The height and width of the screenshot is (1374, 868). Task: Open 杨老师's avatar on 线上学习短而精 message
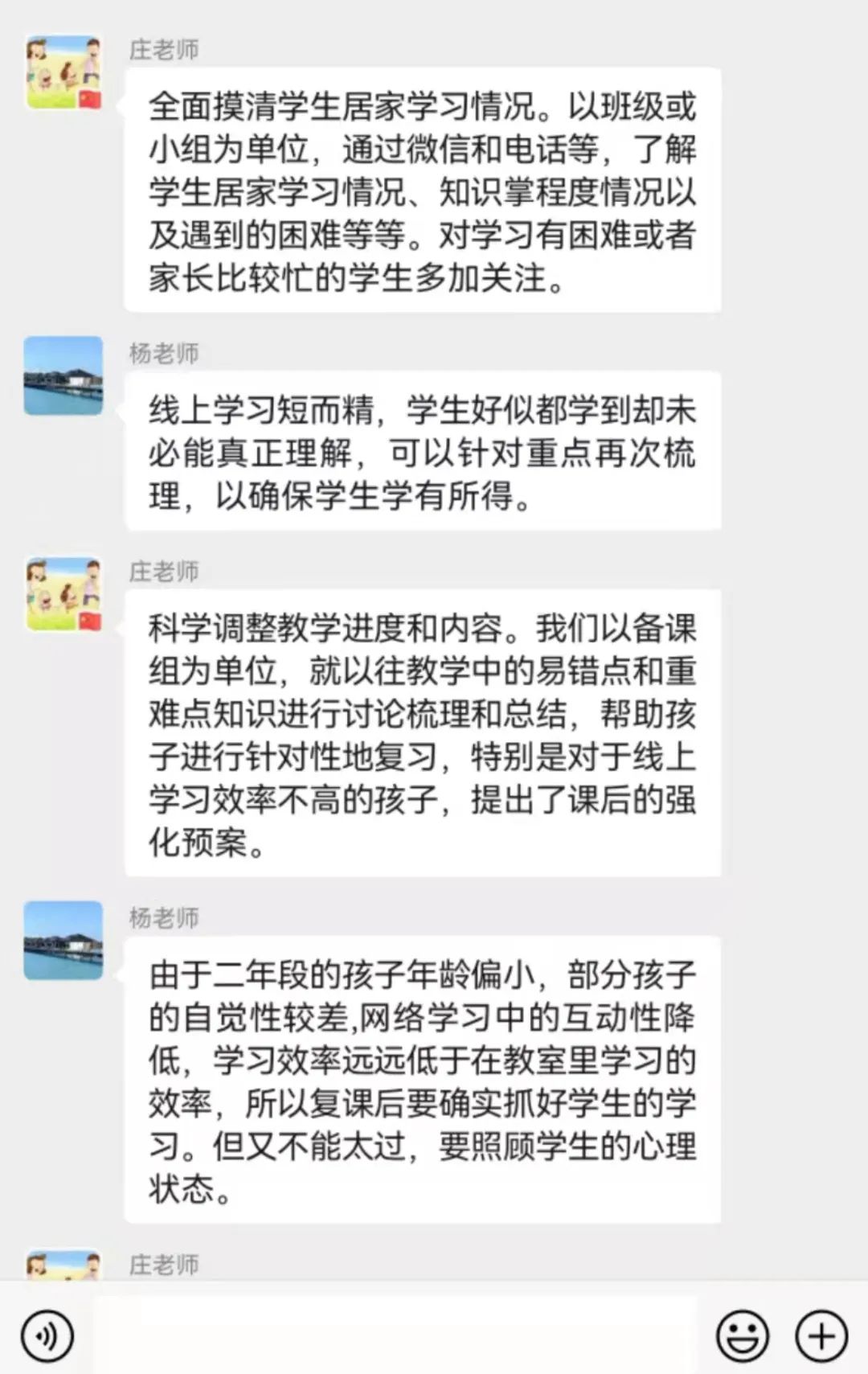coord(64,376)
